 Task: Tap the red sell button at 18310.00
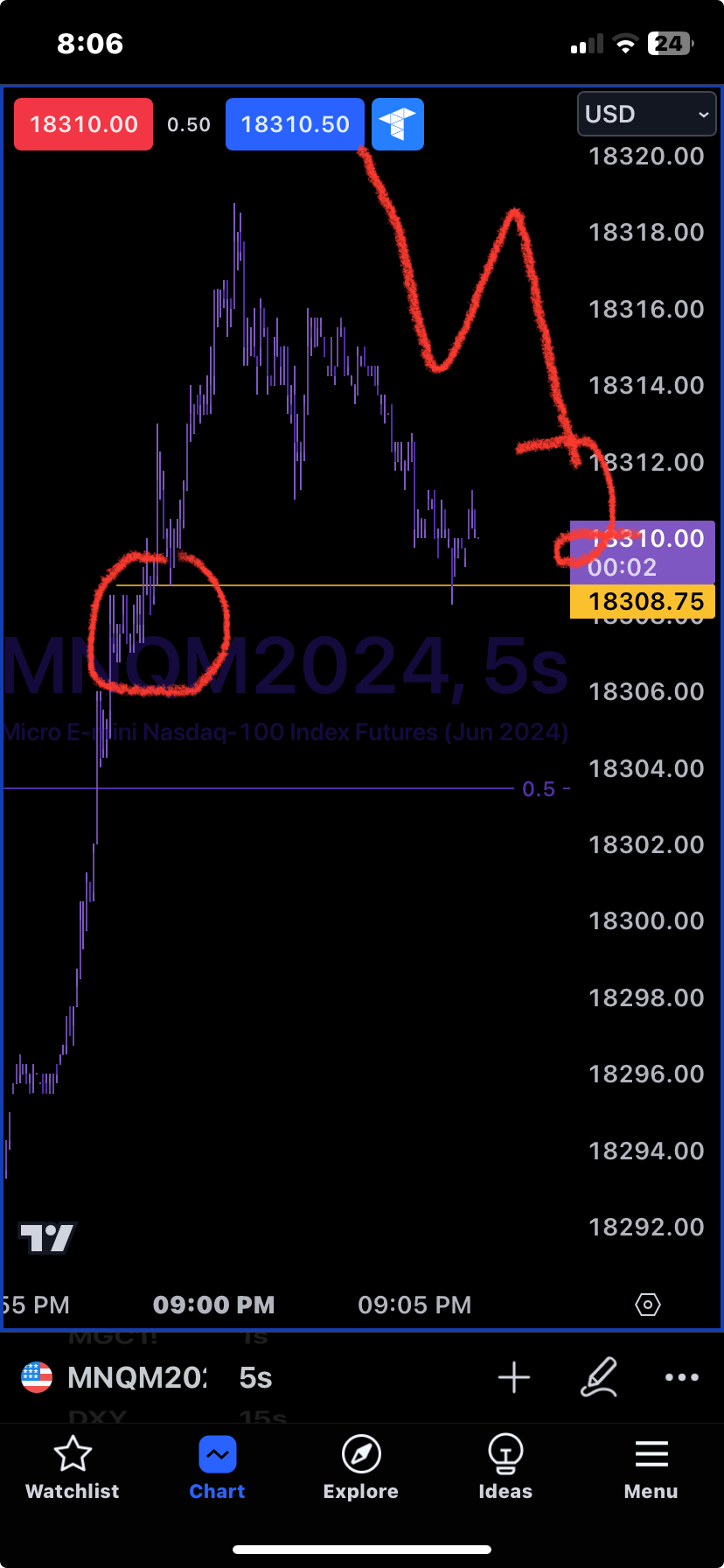pyautogui.click(x=83, y=124)
